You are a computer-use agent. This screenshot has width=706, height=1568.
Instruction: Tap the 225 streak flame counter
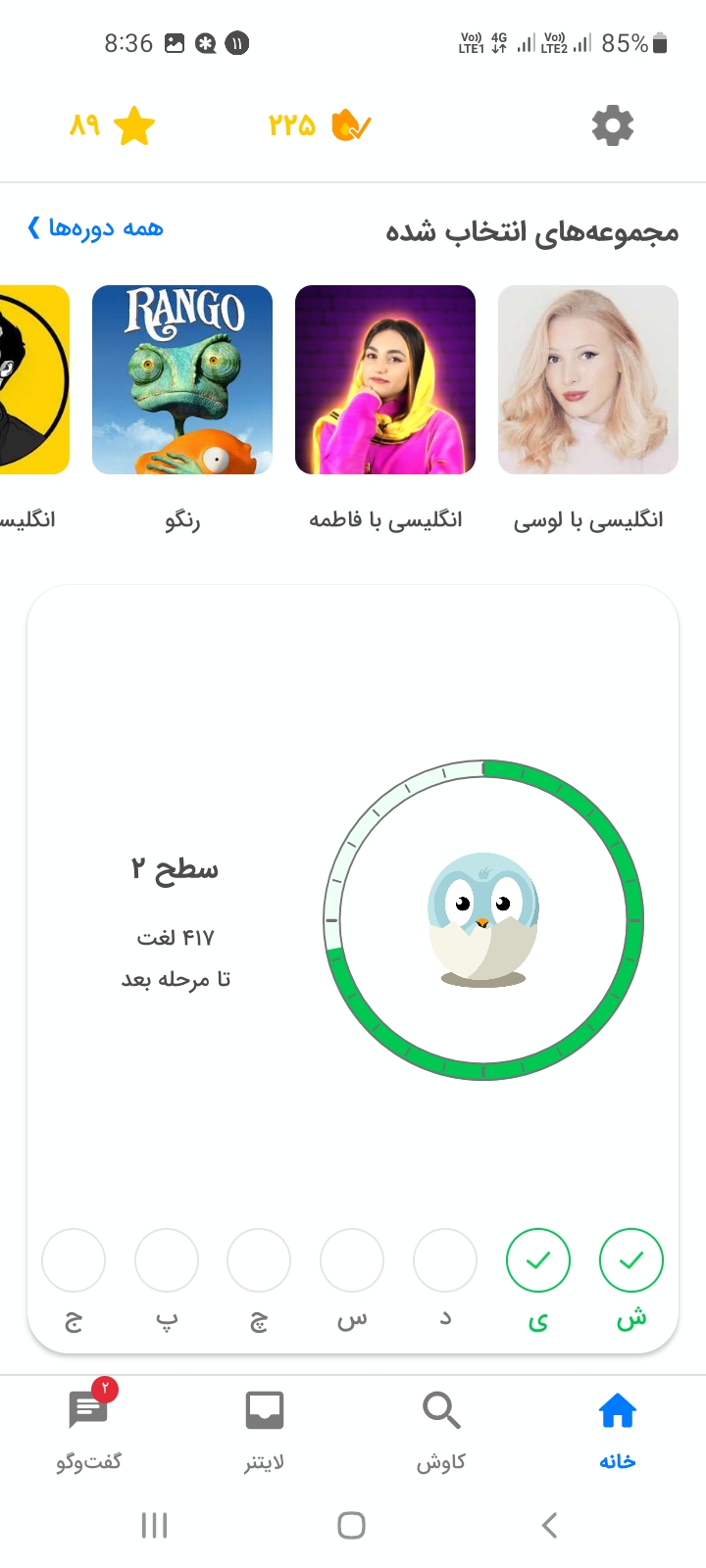320,125
